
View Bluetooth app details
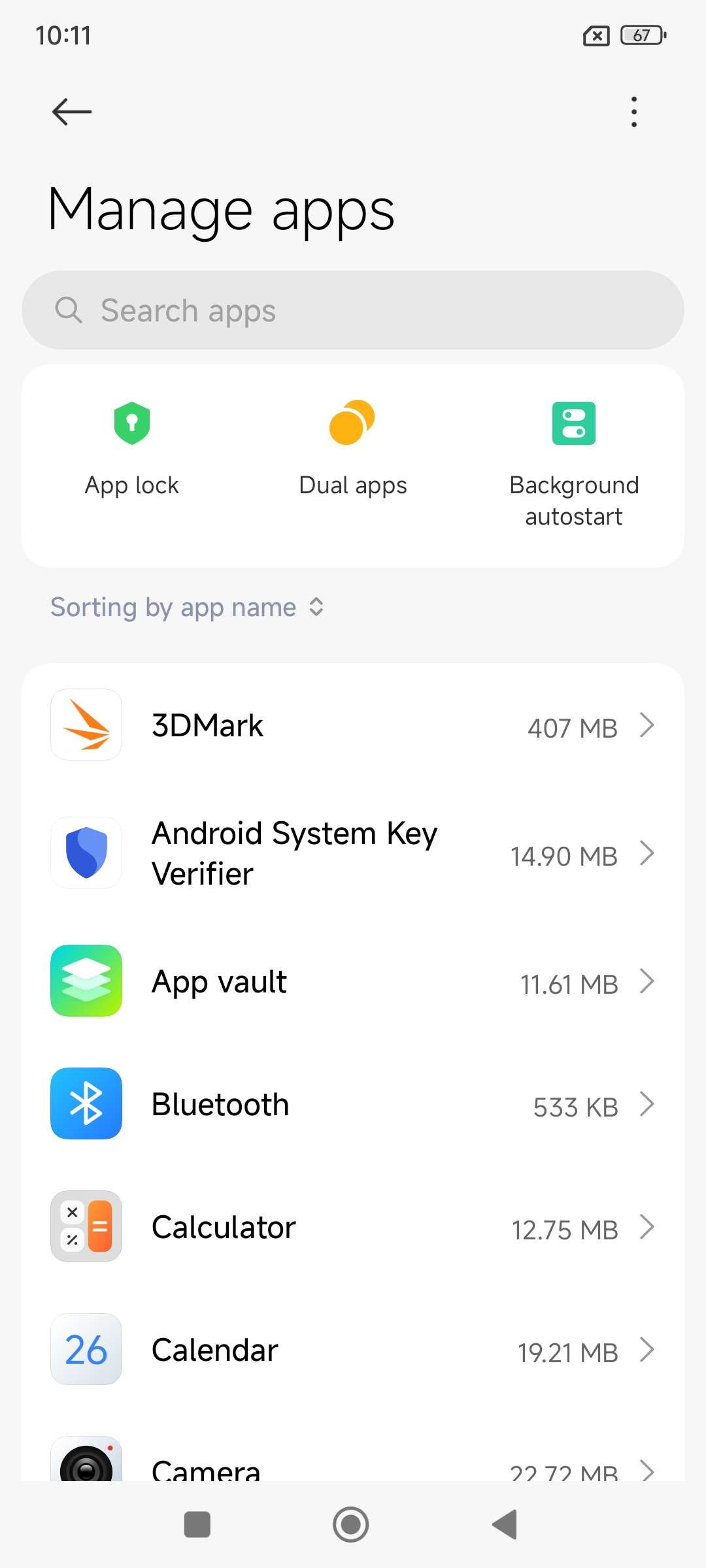[x=353, y=1104]
